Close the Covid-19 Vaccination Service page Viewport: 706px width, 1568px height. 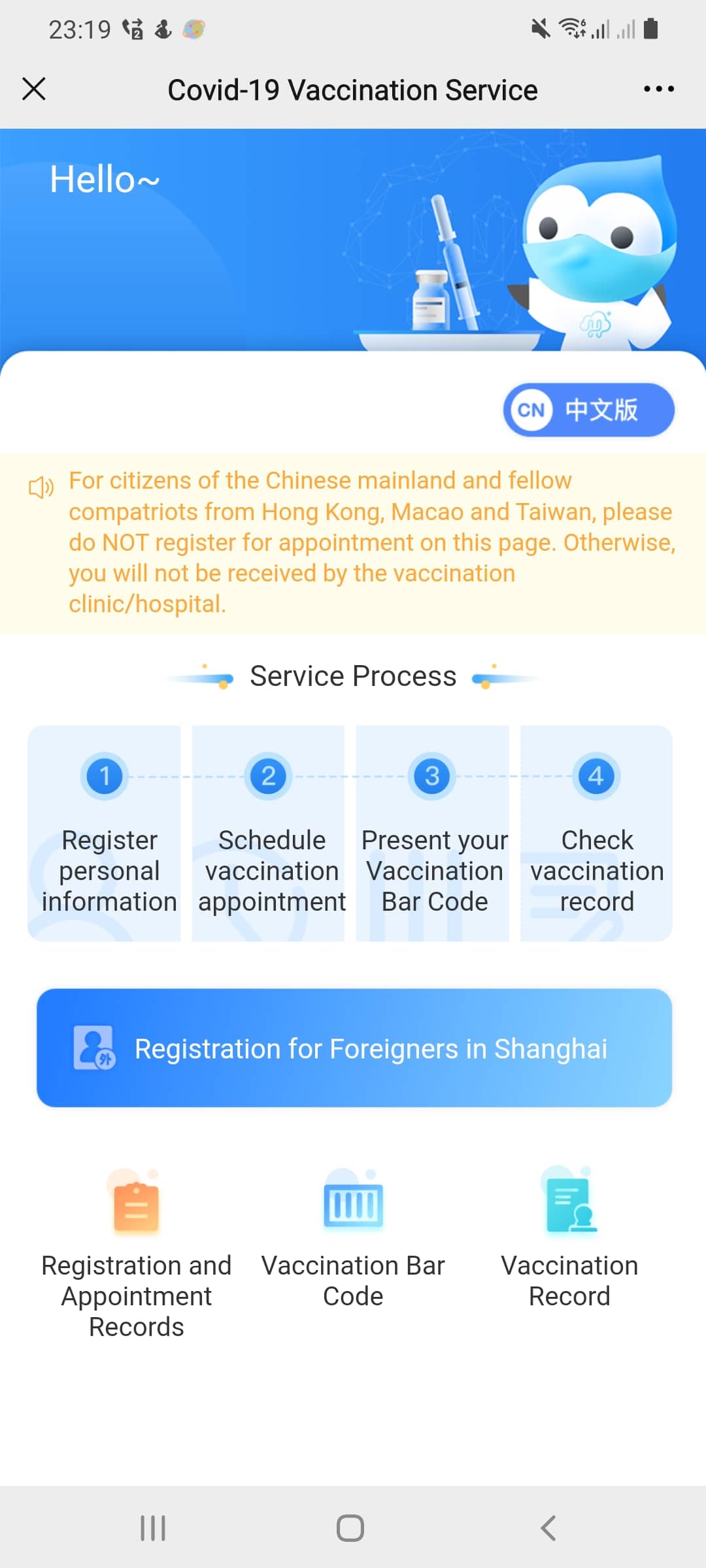pos(34,89)
